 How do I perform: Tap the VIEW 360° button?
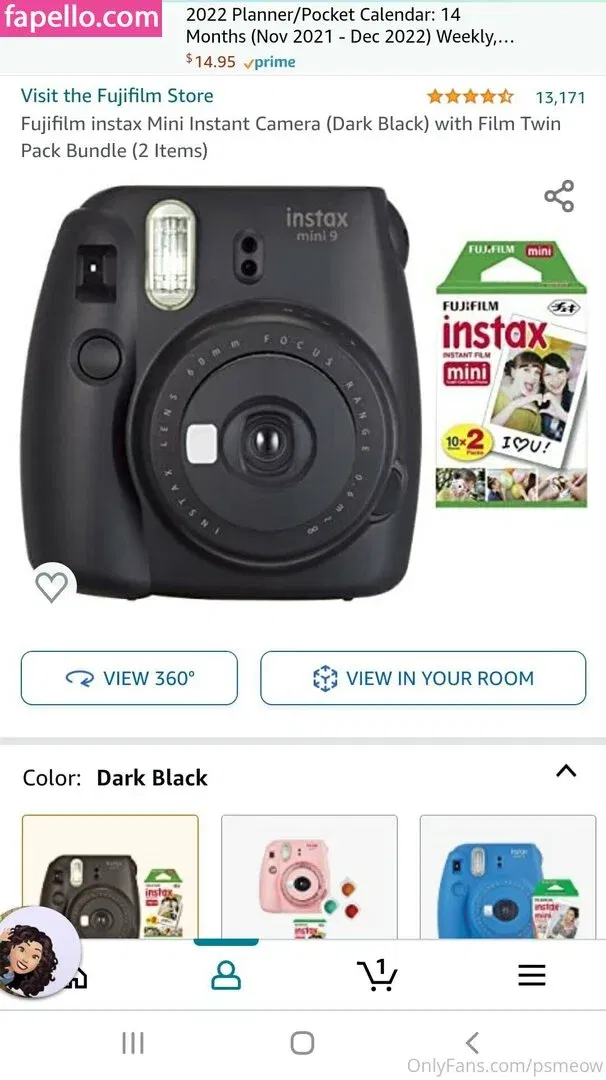click(129, 678)
